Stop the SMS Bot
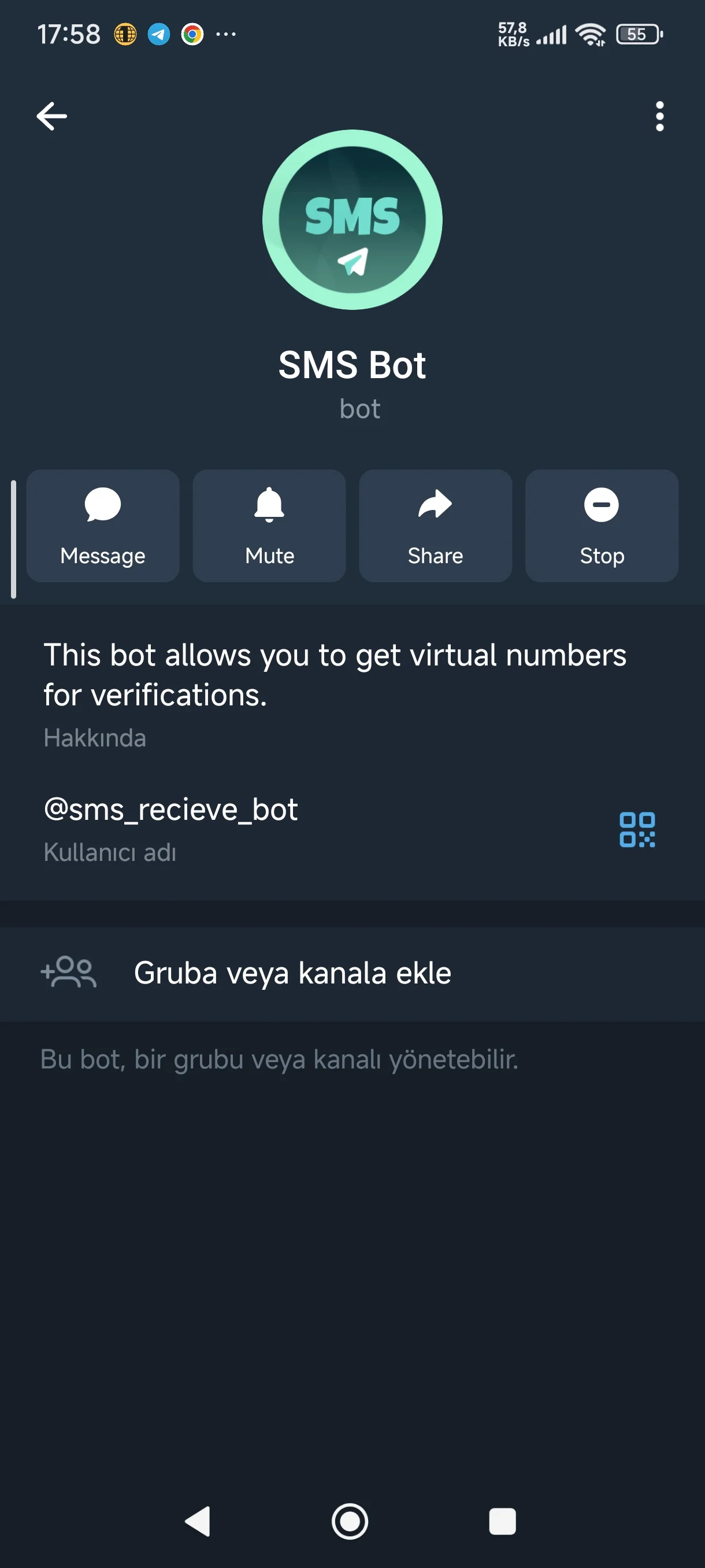The height and width of the screenshot is (1568, 705). click(x=602, y=526)
